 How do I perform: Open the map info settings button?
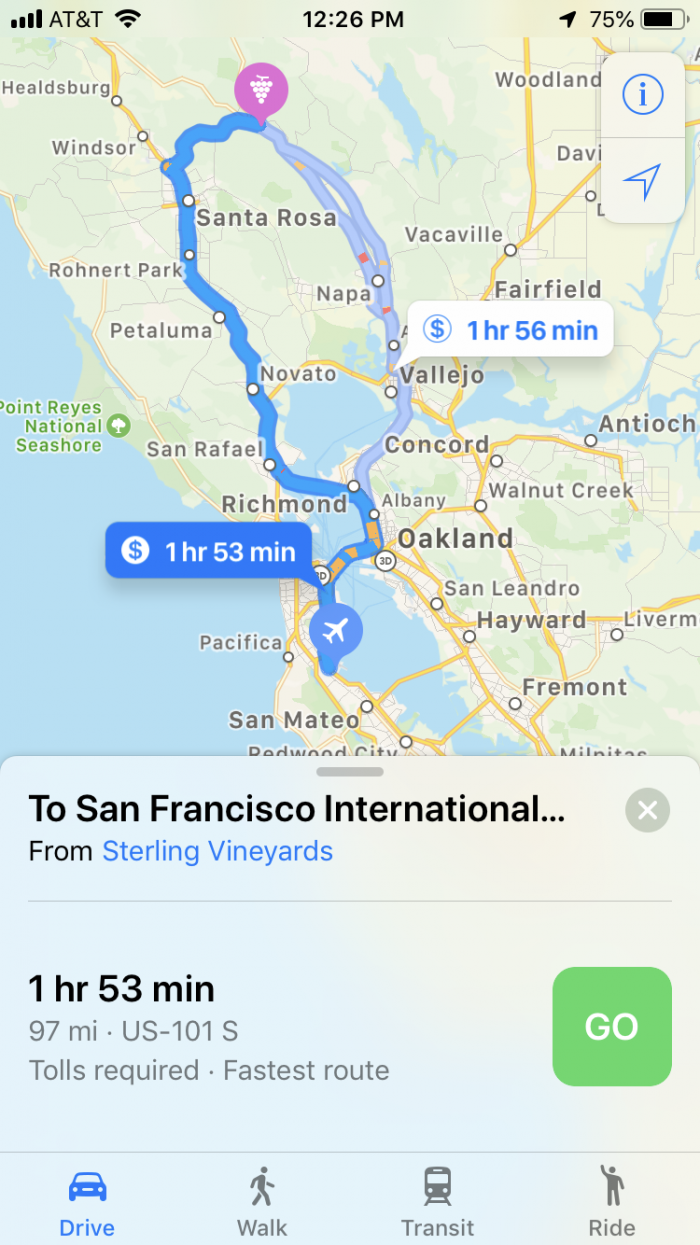point(642,95)
